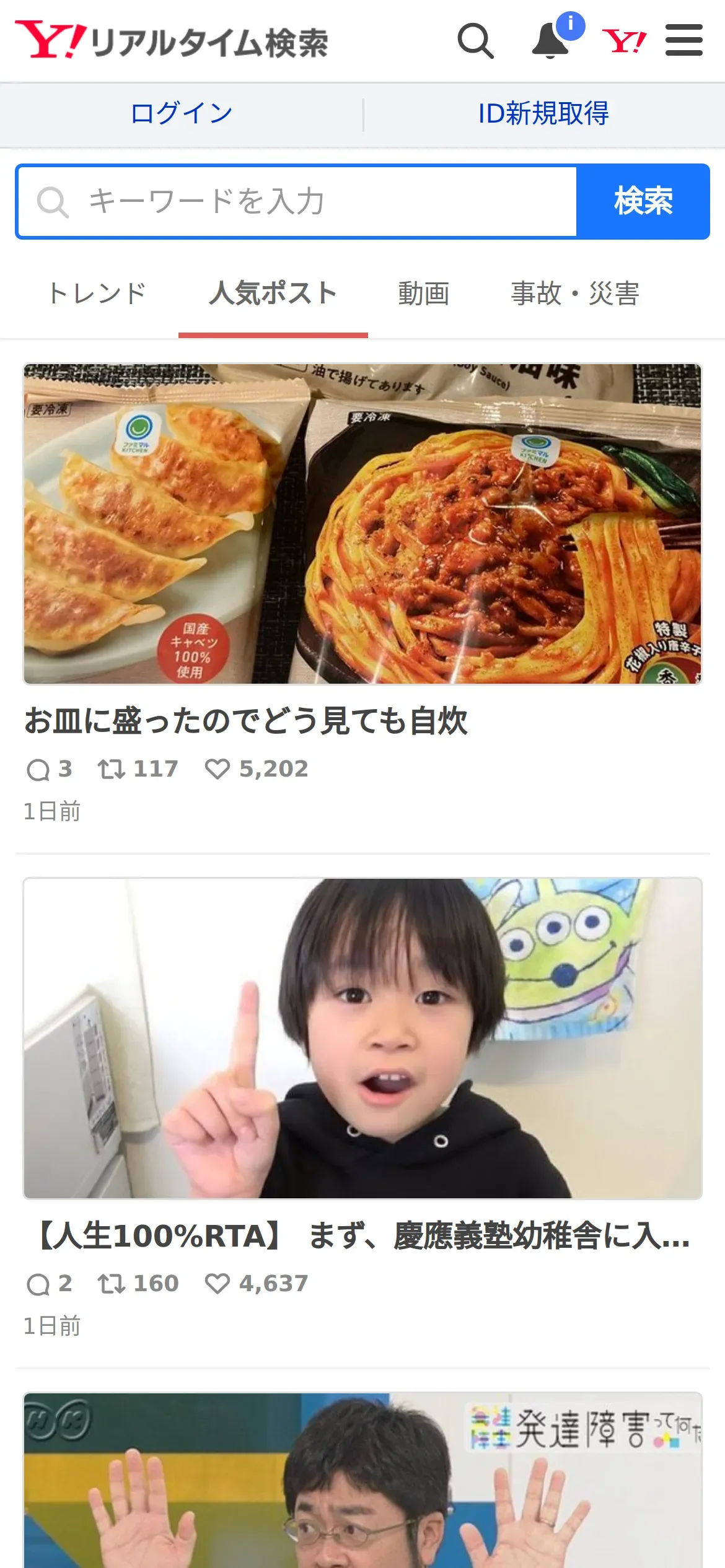Open the 人生100%RTA post image
The height and width of the screenshot is (1568, 725).
point(362,1039)
